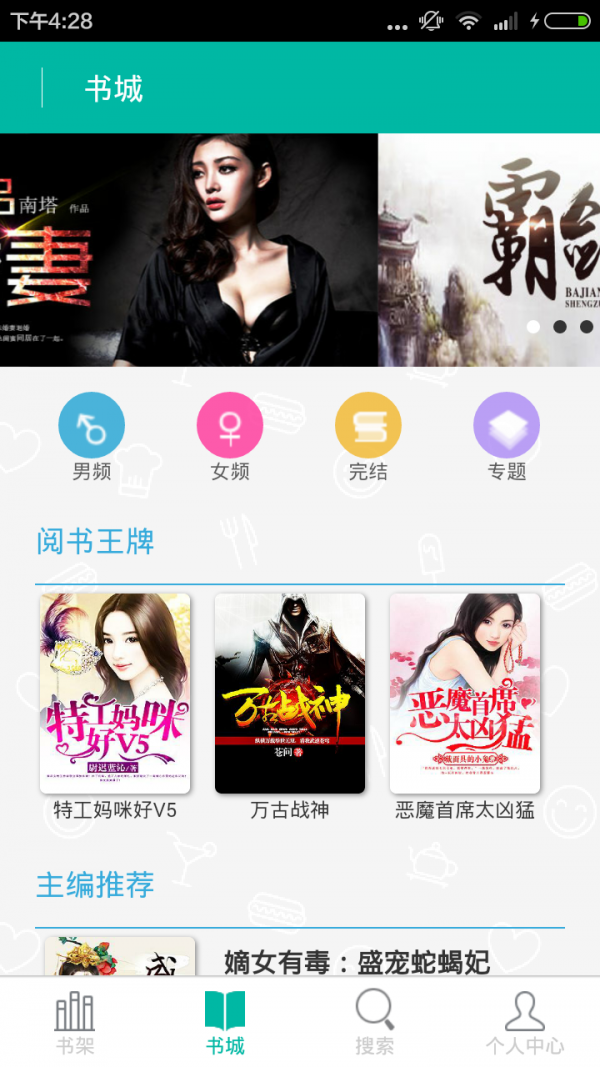This screenshot has width=600, height=1067.
Task: Select the 书城 tab
Action: pos(225,1023)
